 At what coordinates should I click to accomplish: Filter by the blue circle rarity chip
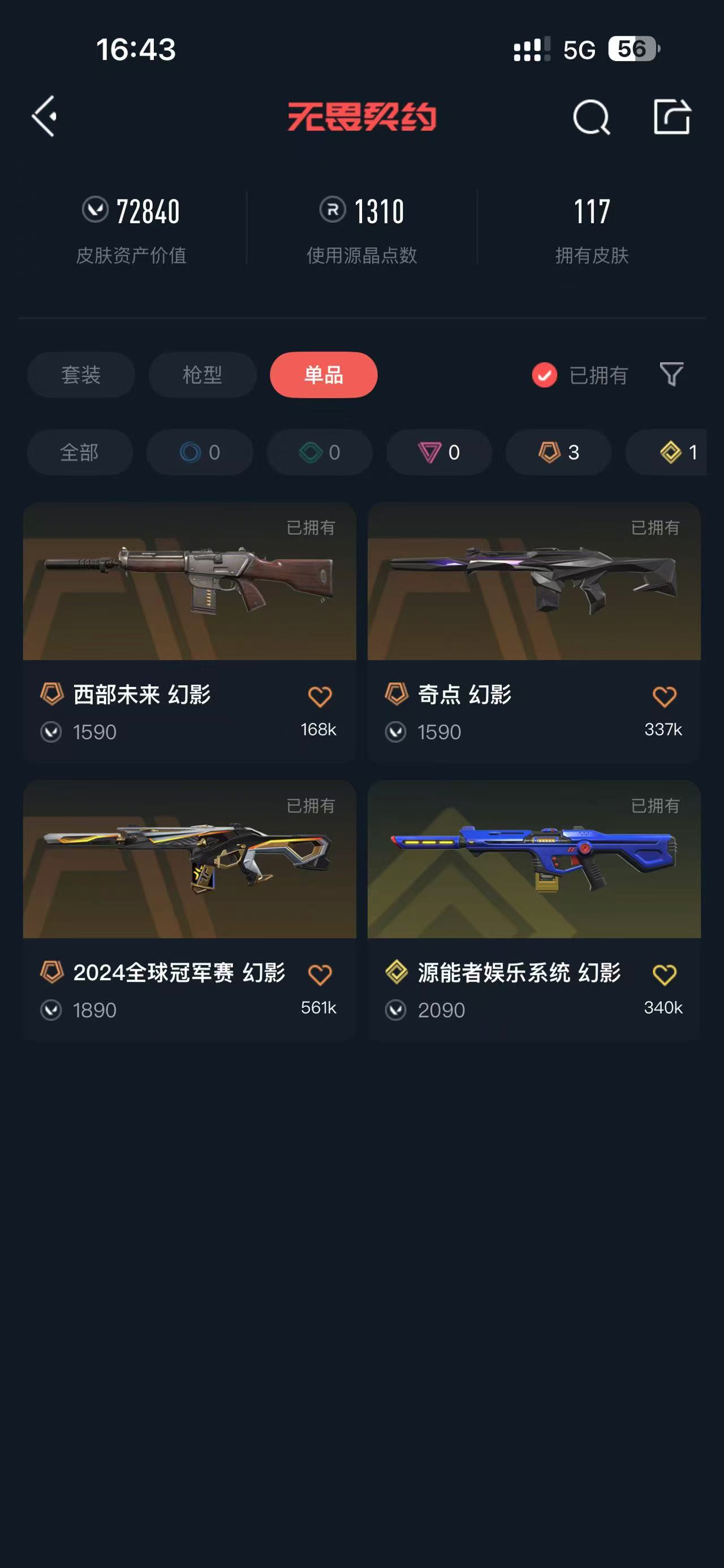click(x=200, y=452)
